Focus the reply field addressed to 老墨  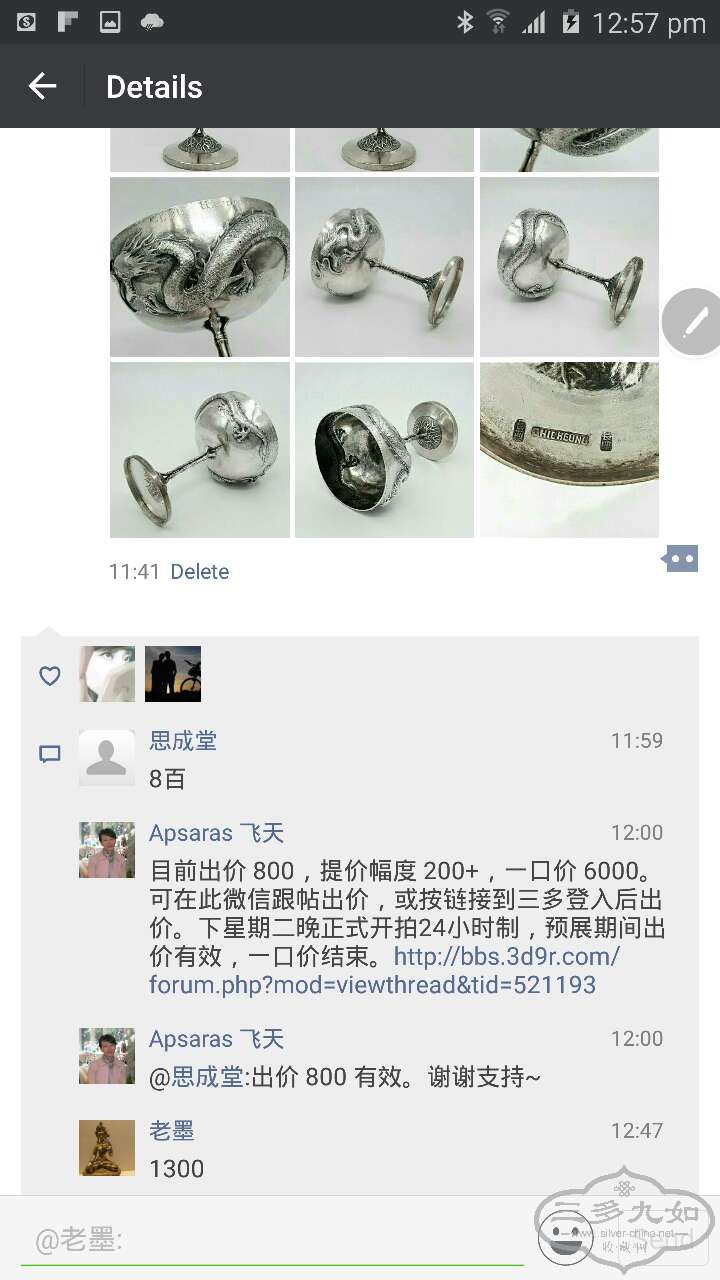coord(270,1241)
